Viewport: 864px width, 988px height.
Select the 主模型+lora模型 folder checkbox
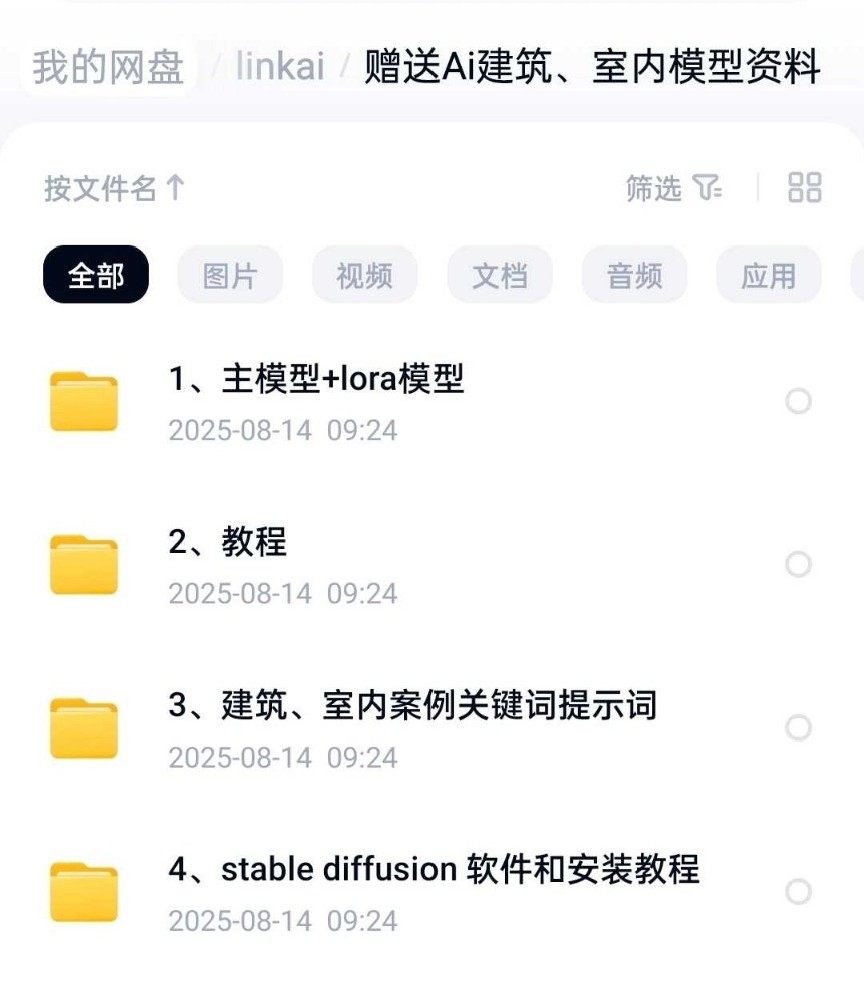tap(798, 402)
